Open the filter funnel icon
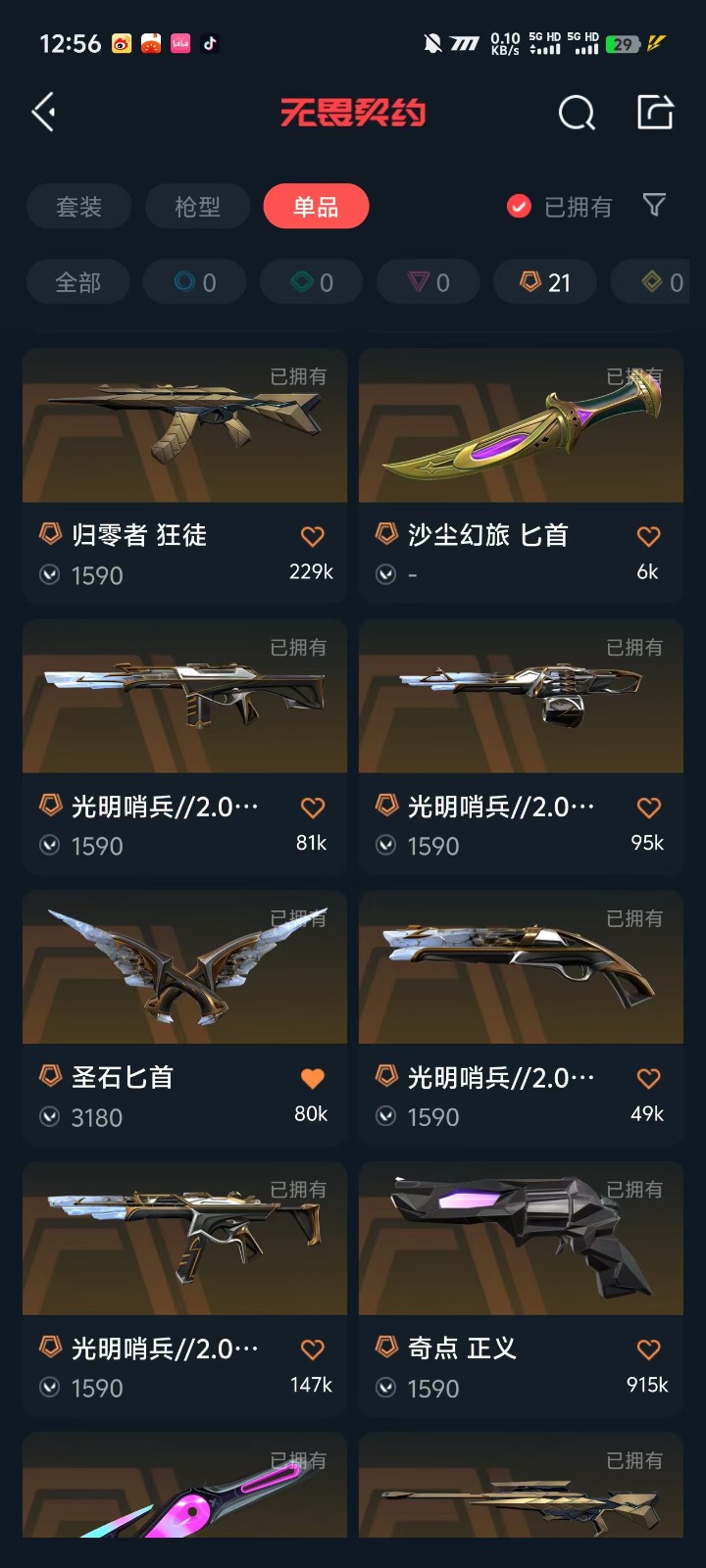The image size is (706, 1568). (x=654, y=205)
